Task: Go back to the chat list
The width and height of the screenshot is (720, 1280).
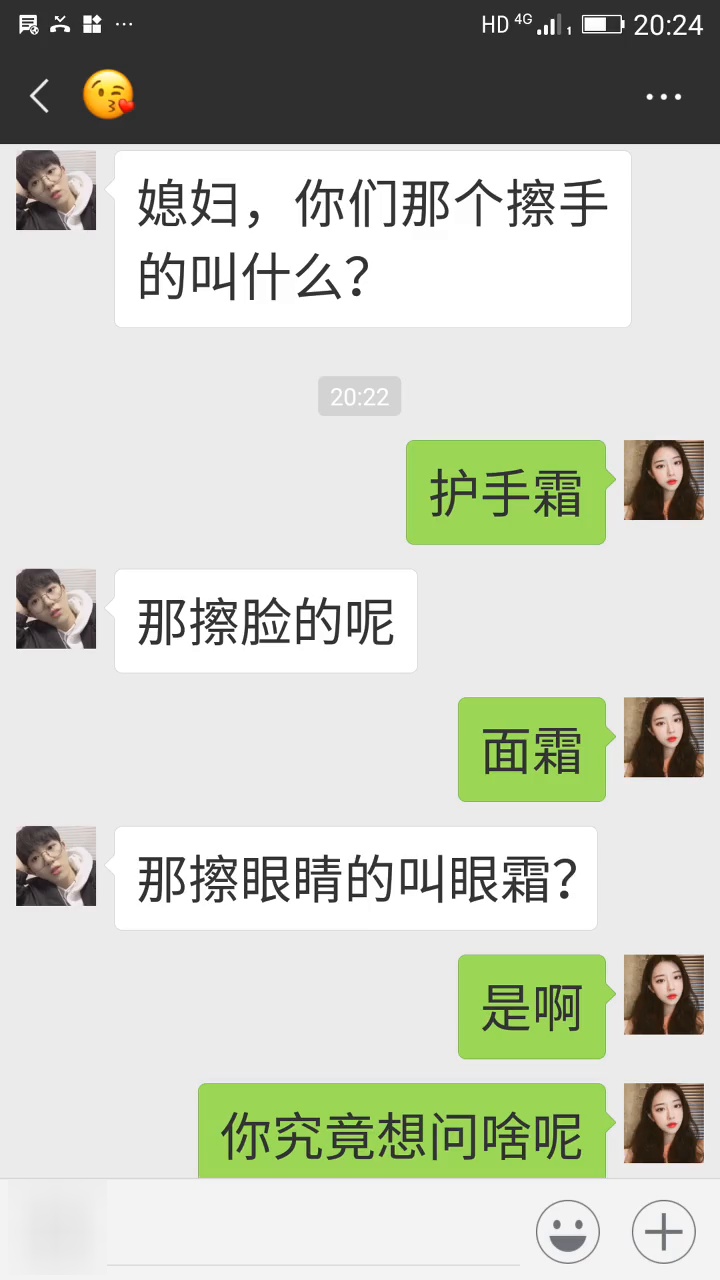Action: (x=40, y=97)
